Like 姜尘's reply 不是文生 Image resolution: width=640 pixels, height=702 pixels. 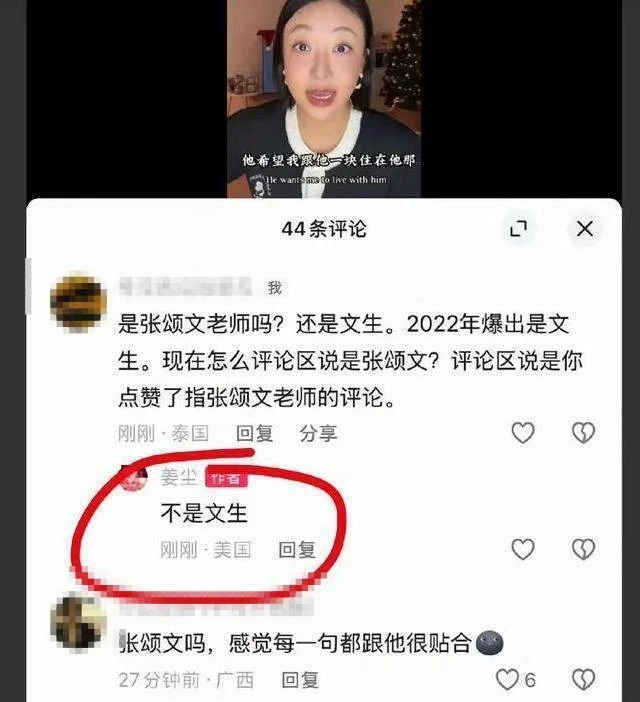click(523, 549)
